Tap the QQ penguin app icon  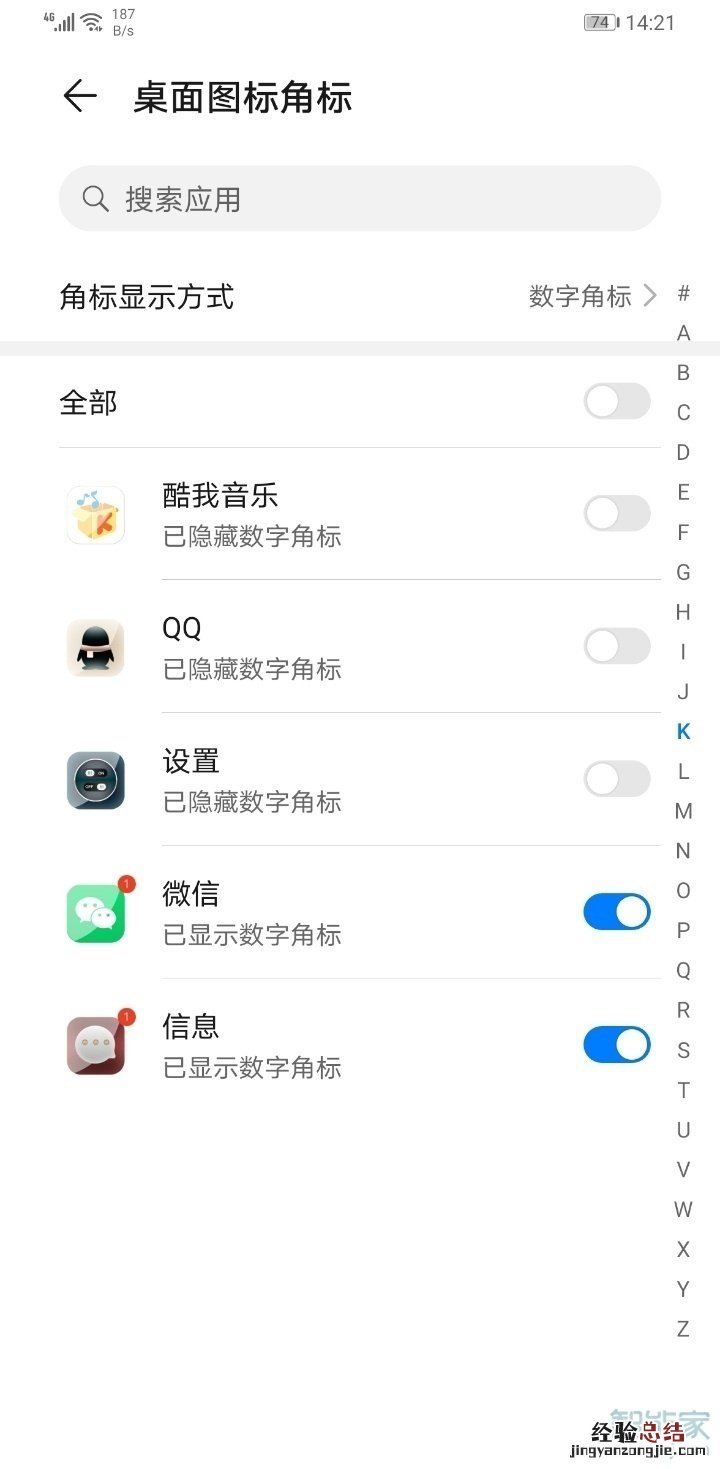(x=96, y=647)
